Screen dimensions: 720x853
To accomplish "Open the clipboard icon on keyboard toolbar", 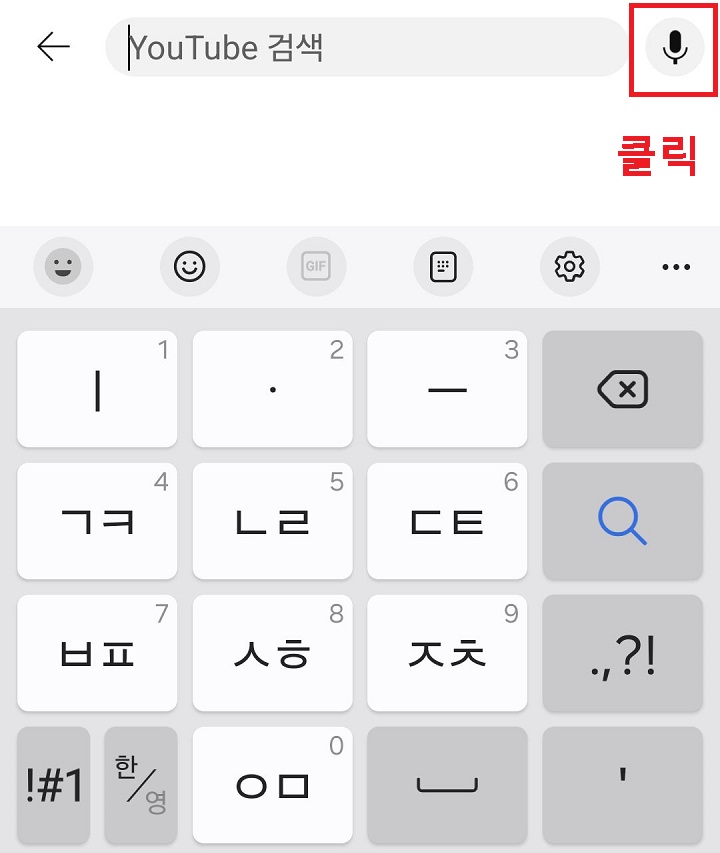I will pyautogui.click(x=443, y=266).
